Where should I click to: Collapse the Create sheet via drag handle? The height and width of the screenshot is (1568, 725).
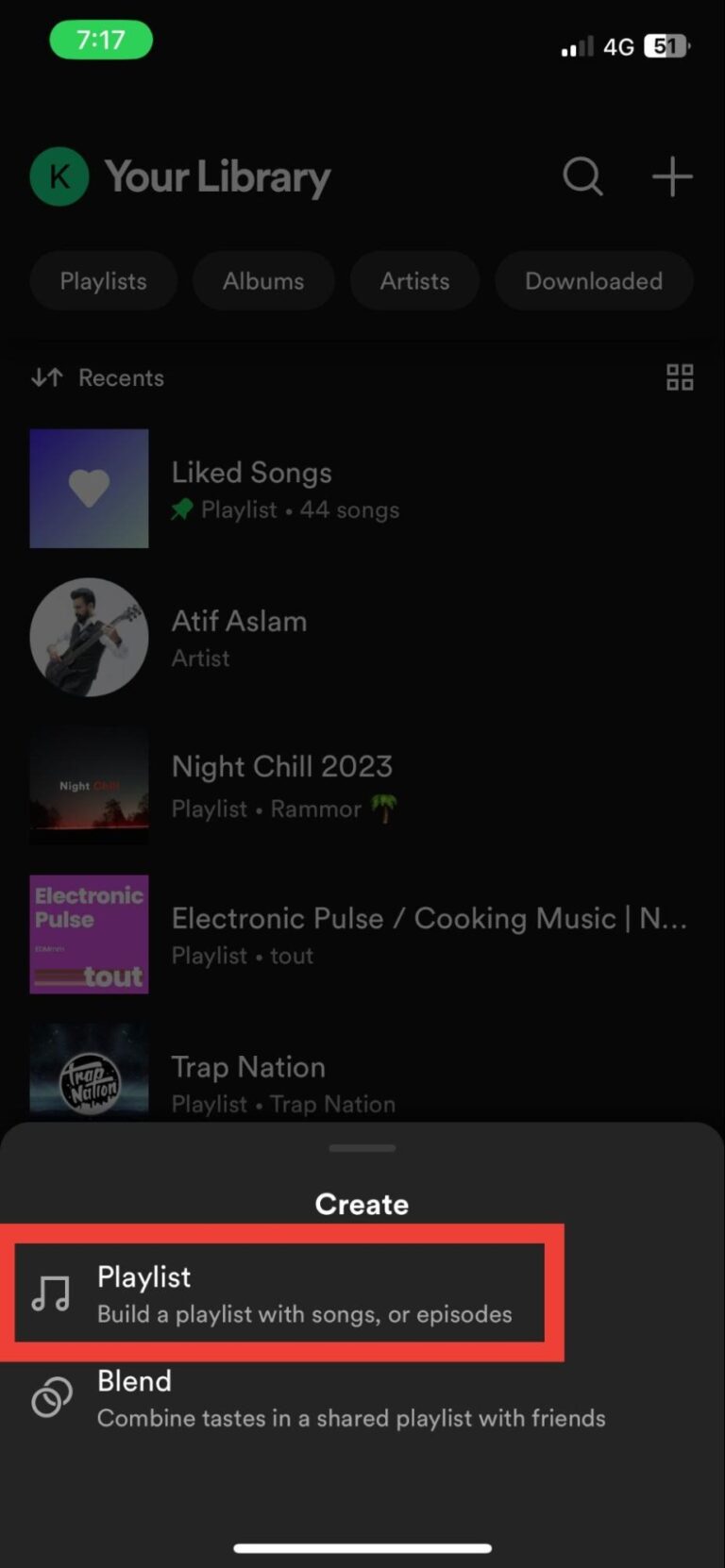(x=362, y=1148)
